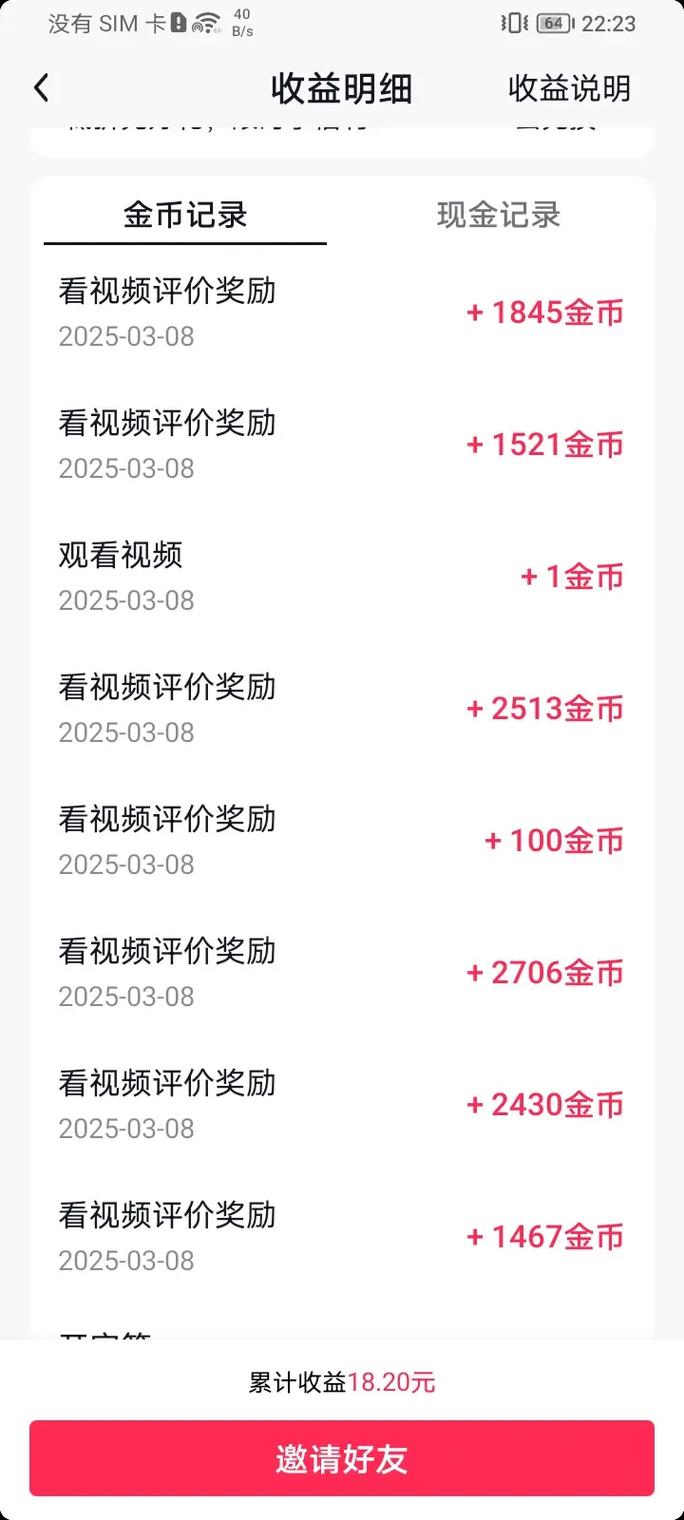Select the 金币记录 tab
The height and width of the screenshot is (1520, 684).
pyautogui.click(x=185, y=215)
